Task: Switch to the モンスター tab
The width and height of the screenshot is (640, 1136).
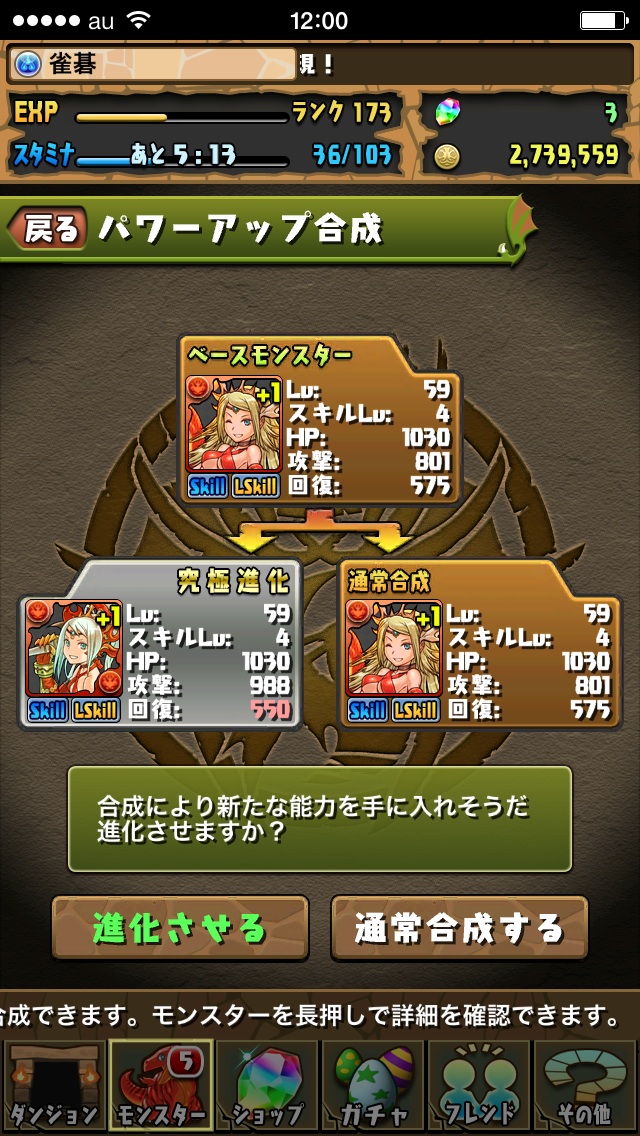Action: 160,1086
